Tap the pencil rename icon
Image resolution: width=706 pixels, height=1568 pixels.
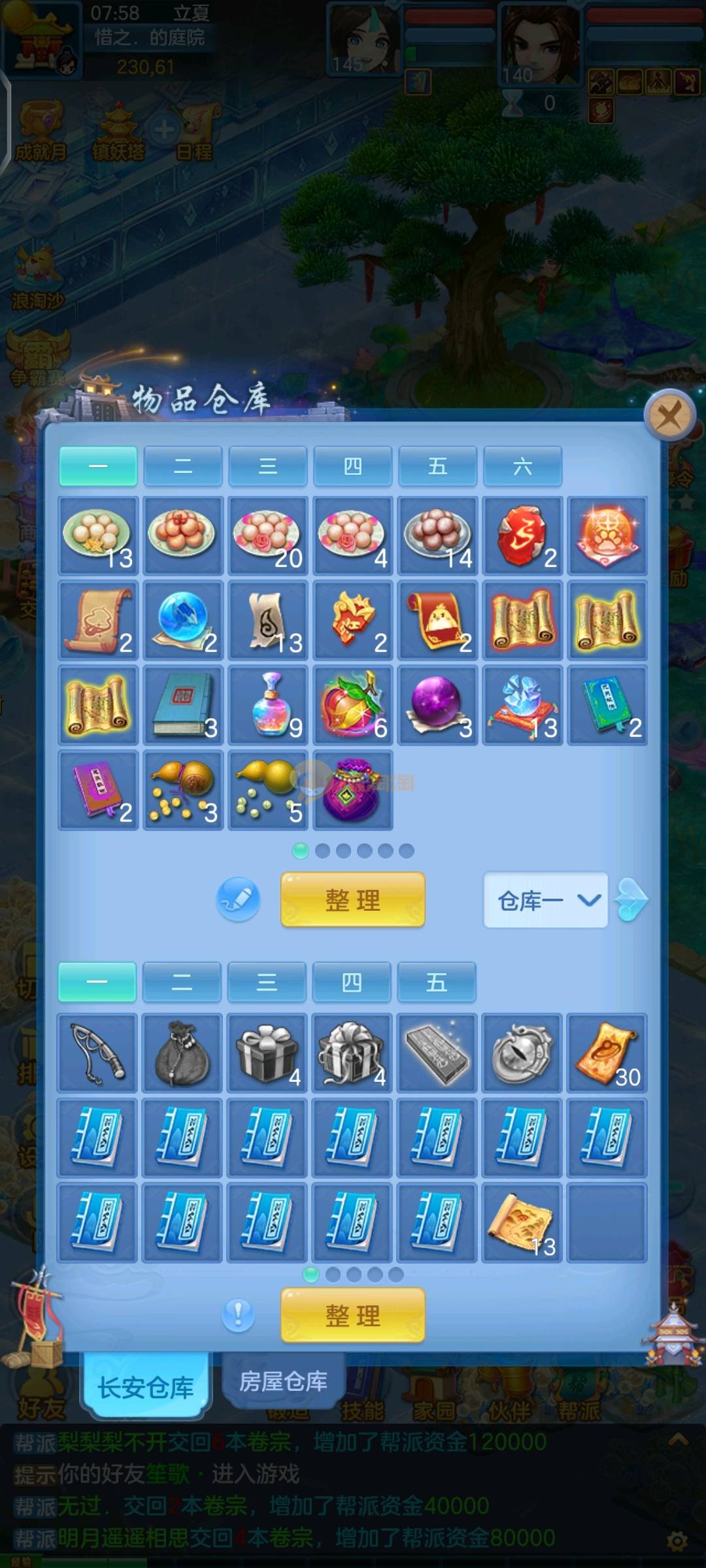pos(239,900)
